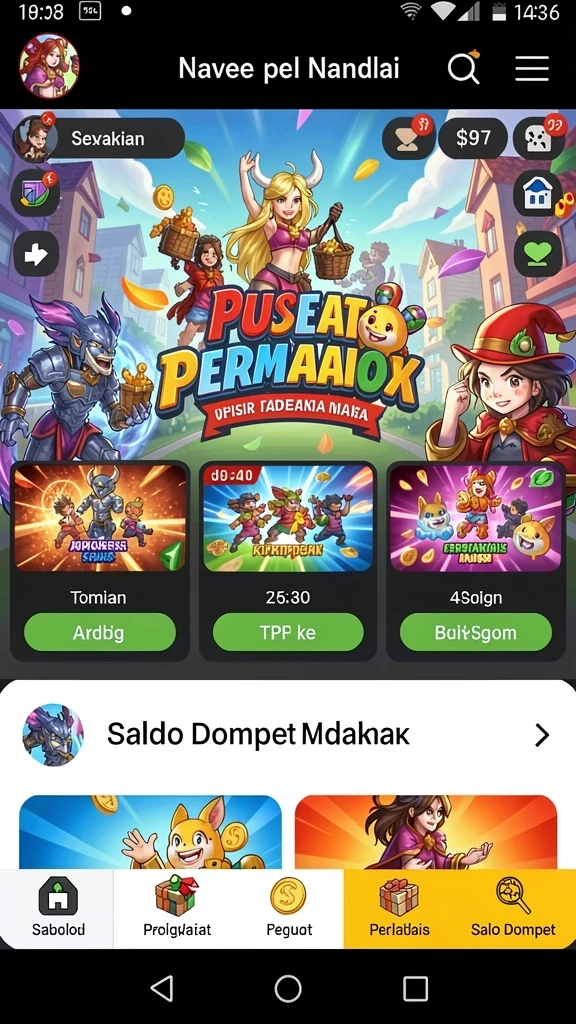Open the dice icon with red badge
The image size is (576, 1024).
539,138
